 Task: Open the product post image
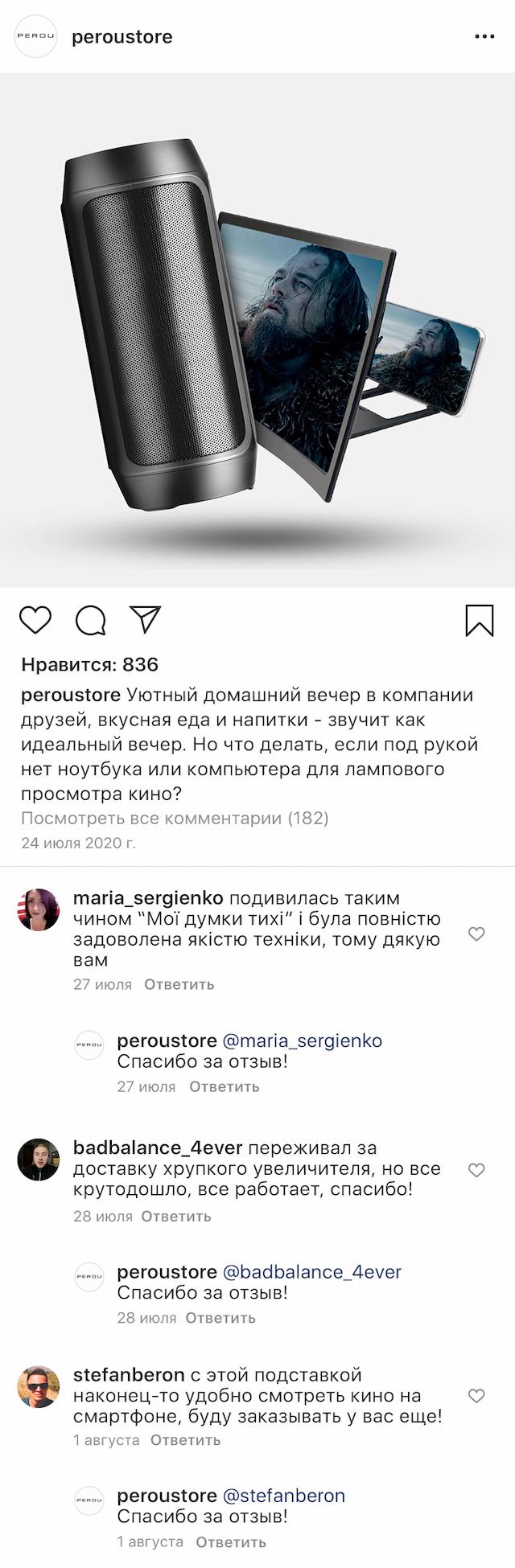257,330
